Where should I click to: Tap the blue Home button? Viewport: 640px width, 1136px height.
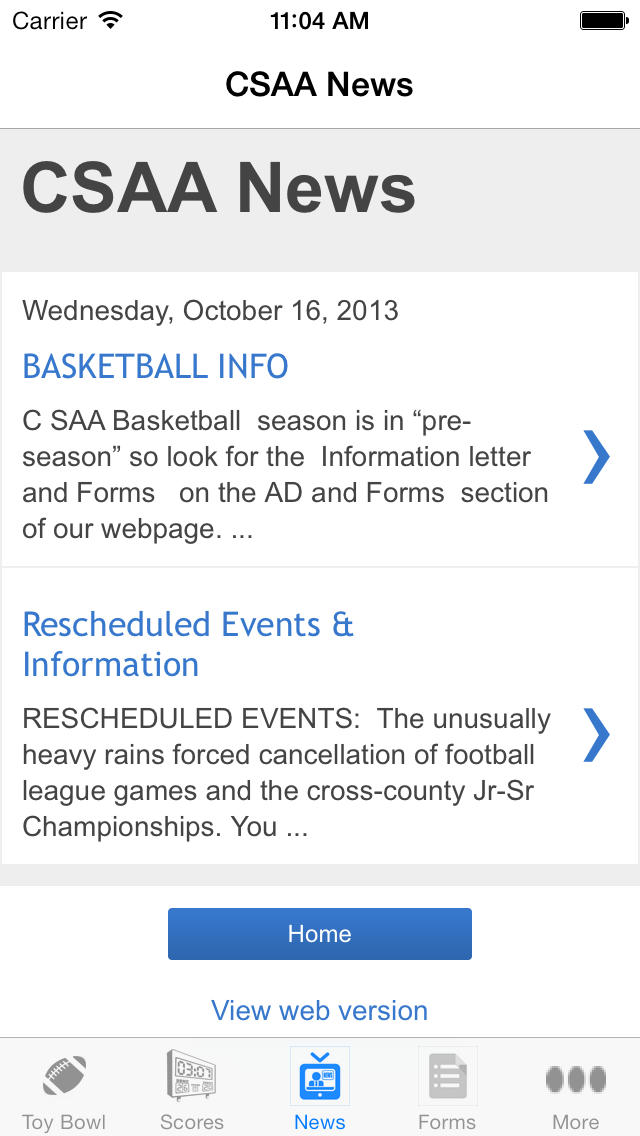(320, 934)
